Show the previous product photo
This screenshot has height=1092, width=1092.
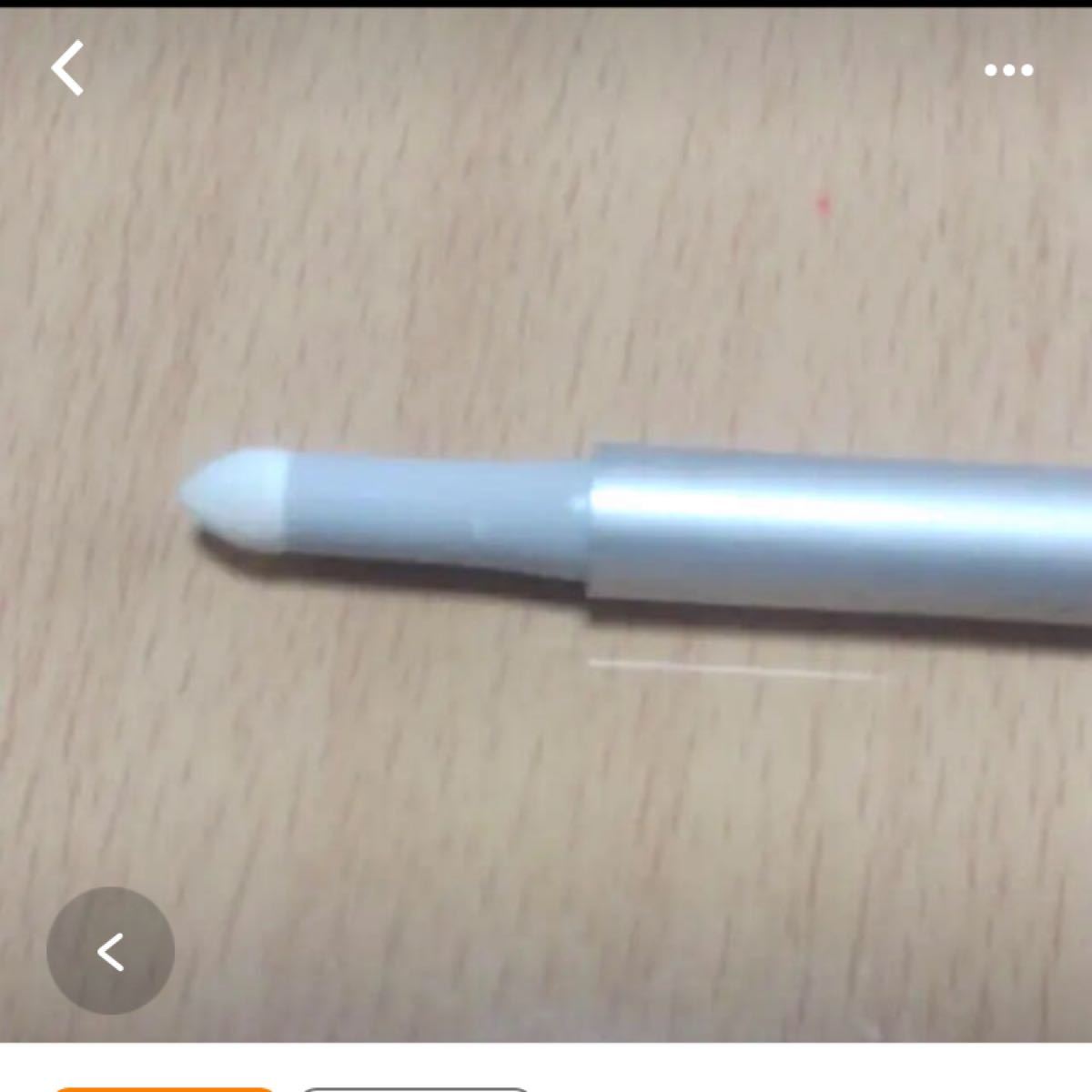[111, 951]
